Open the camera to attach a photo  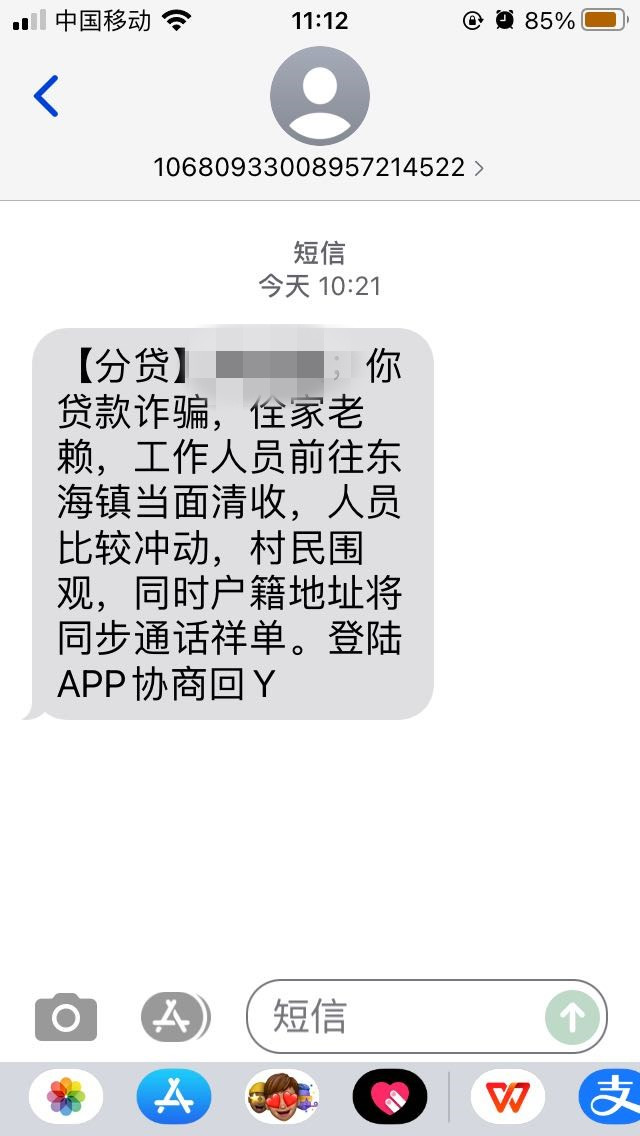point(66,1018)
